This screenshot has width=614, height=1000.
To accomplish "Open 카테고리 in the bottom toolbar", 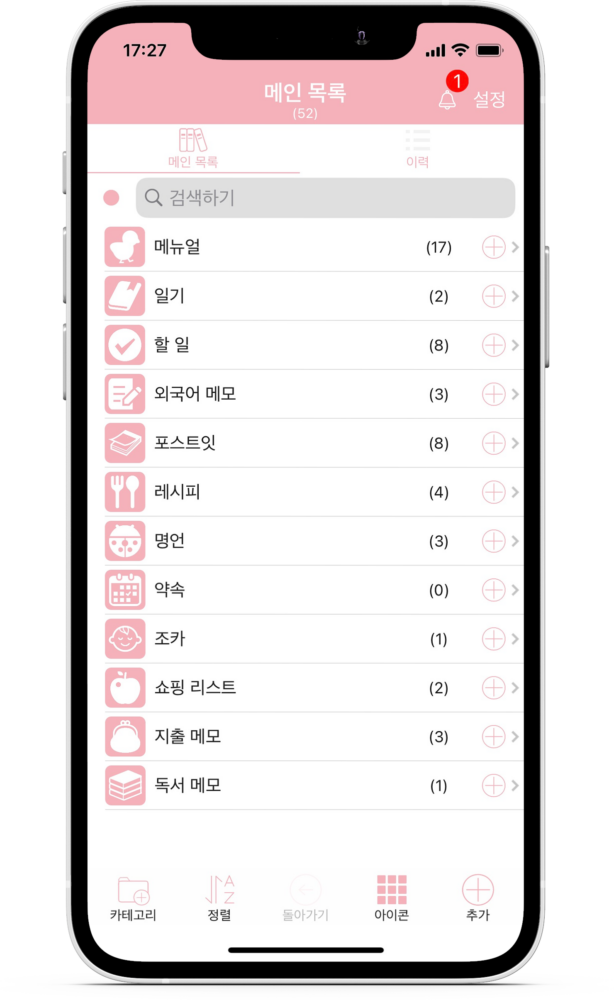I will pos(133,898).
